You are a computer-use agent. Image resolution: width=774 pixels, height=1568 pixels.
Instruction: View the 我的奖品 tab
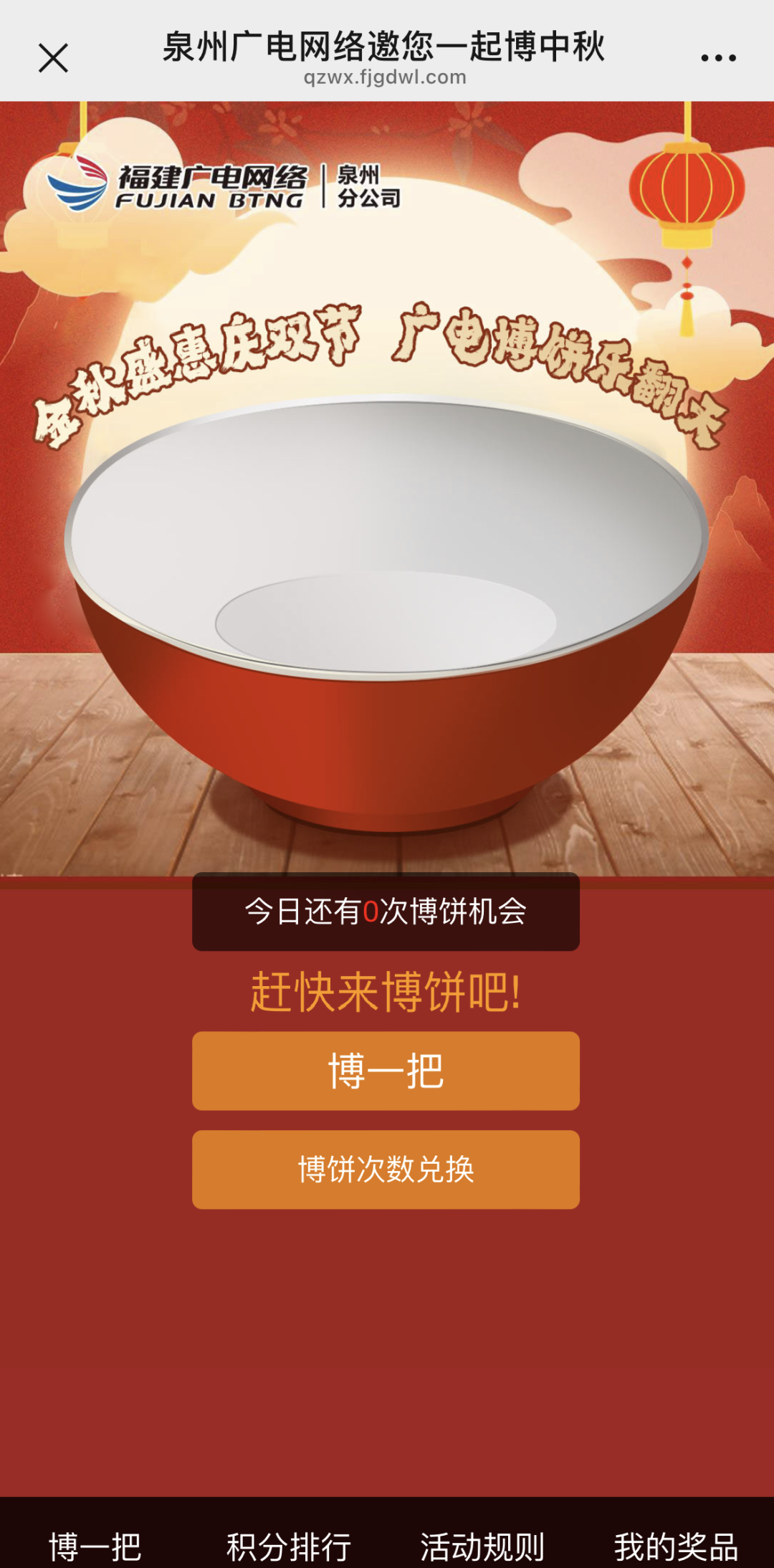tap(676, 1546)
